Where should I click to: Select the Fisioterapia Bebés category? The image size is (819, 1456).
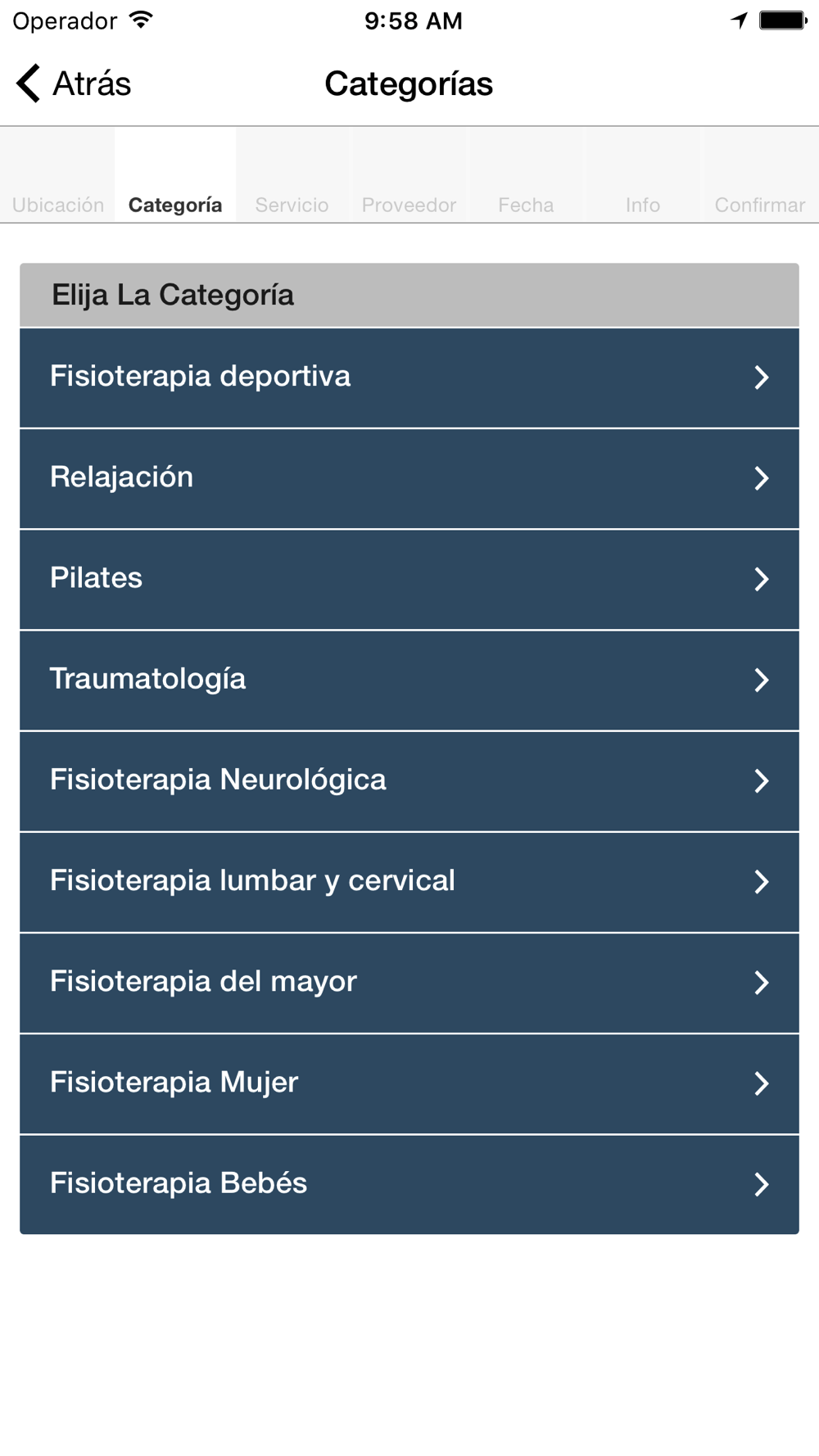click(409, 1184)
